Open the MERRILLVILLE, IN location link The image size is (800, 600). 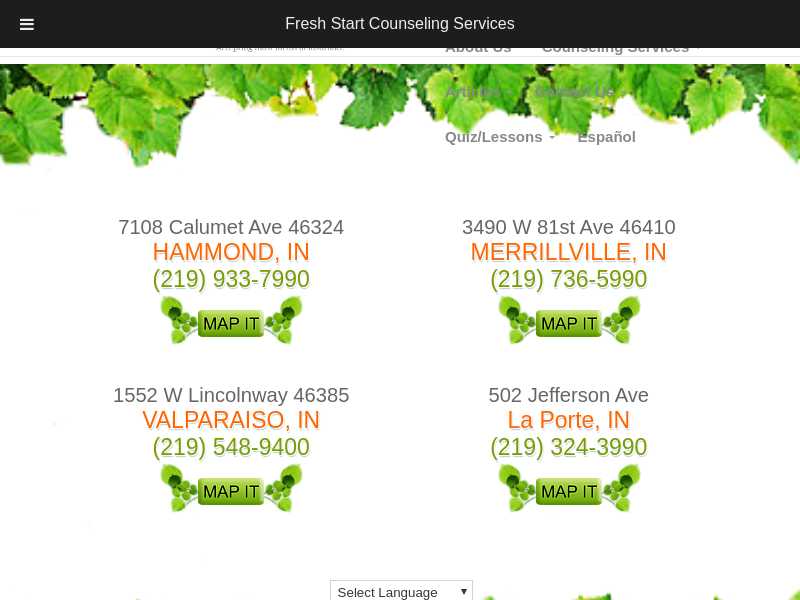568,252
